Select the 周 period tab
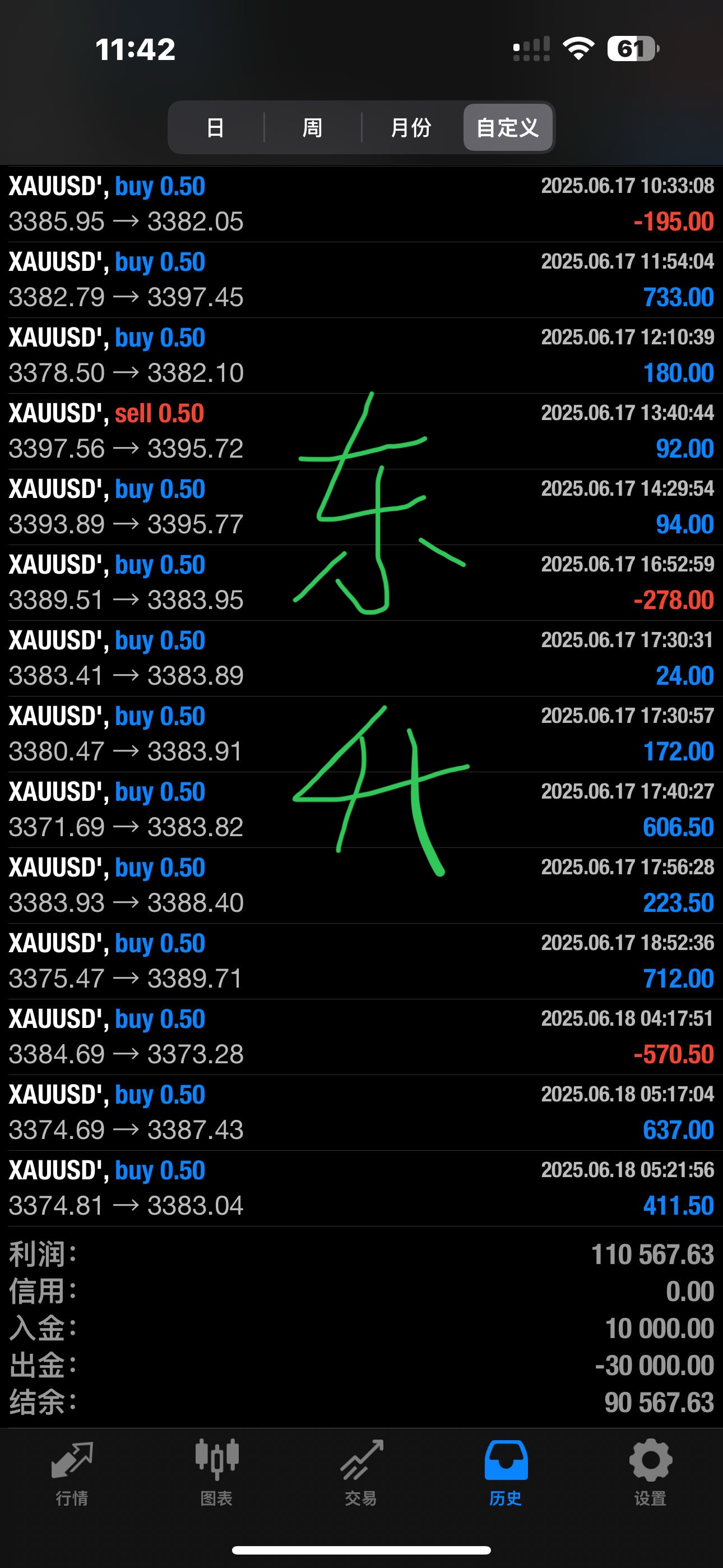Screen dimensions: 723x1568 coord(312,127)
